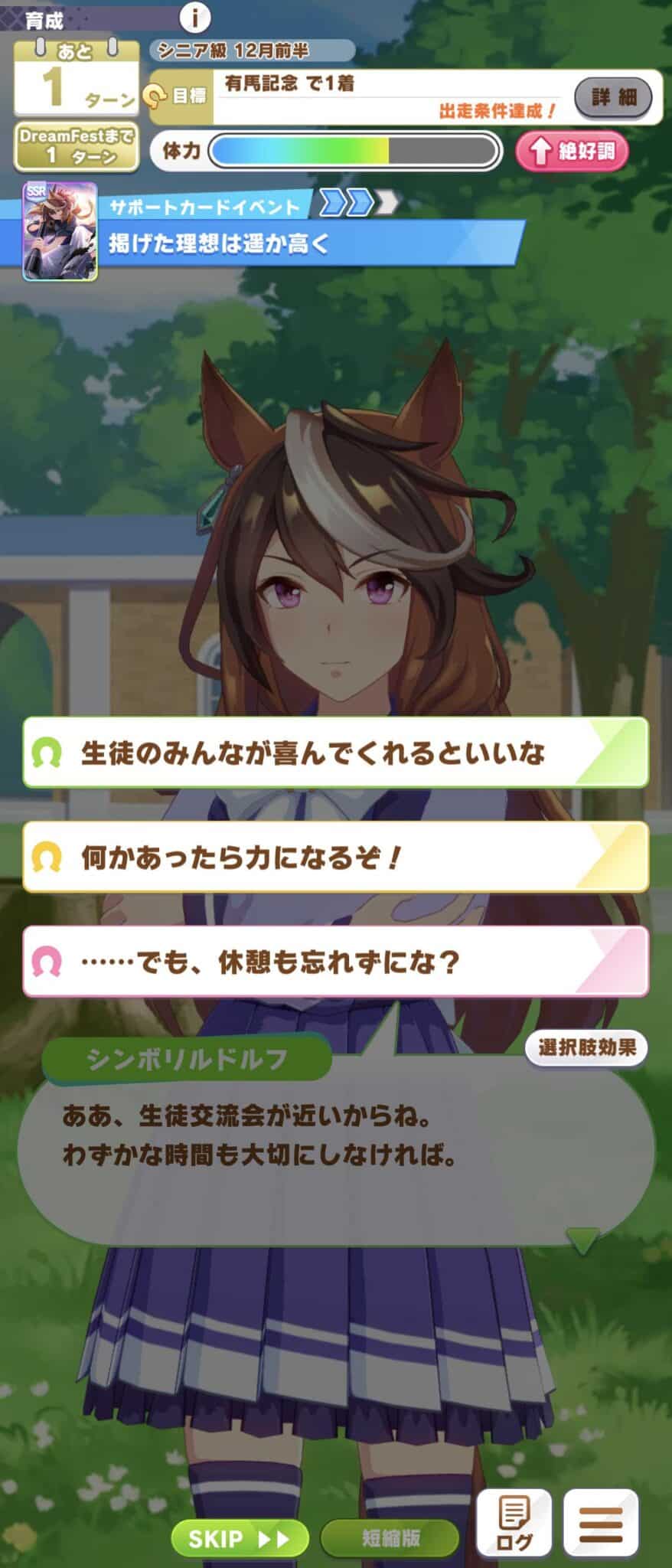This screenshot has width=672, height=1568.
Task: Open the ログ dialogue log
Action: tap(514, 1525)
